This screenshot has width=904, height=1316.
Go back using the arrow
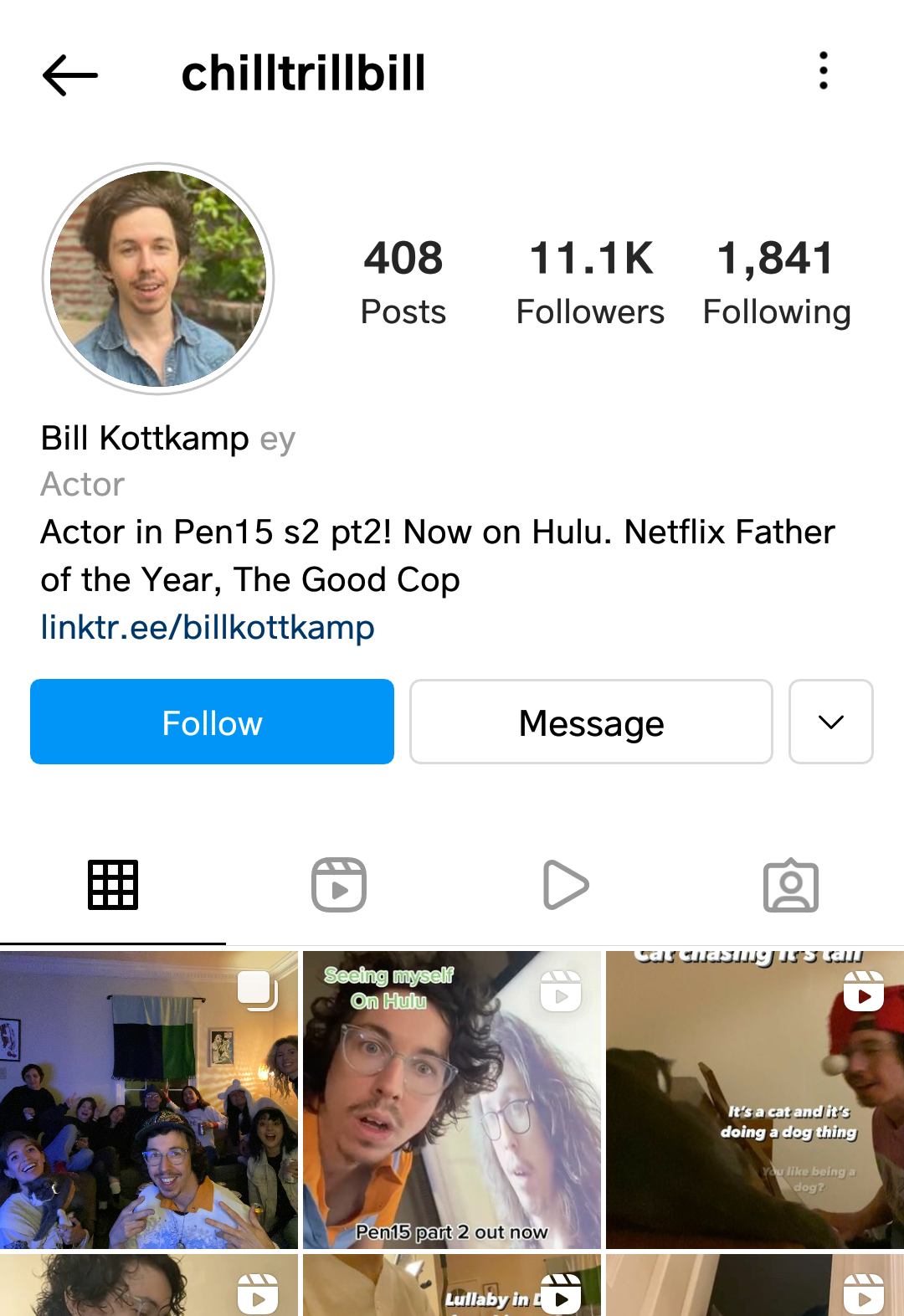point(70,75)
